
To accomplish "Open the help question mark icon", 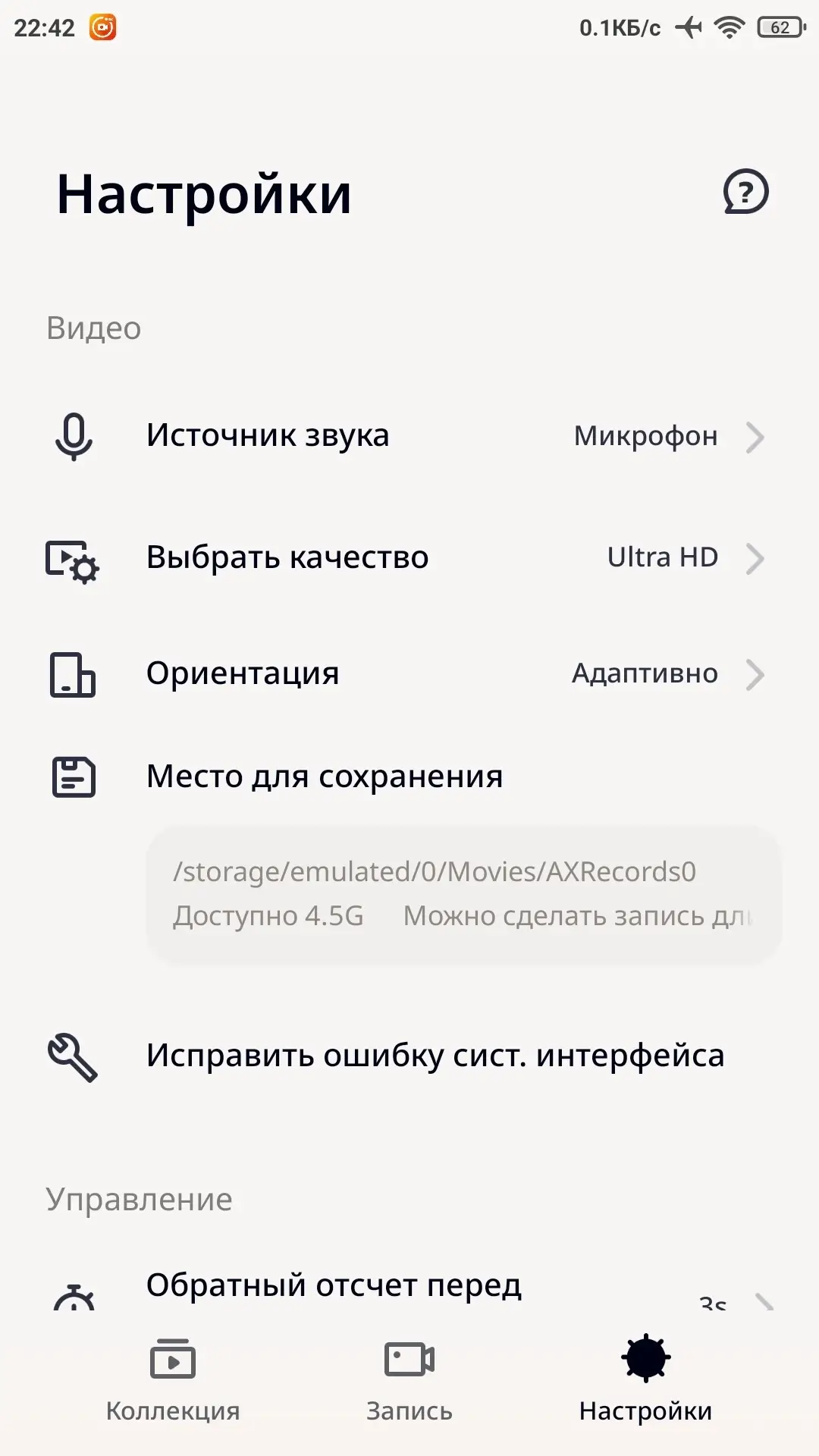I will tap(745, 192).
